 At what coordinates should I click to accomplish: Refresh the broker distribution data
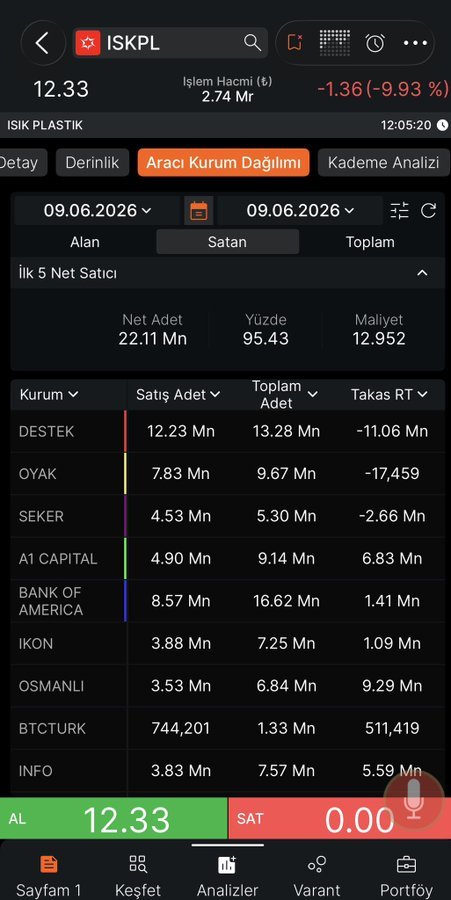(x=429, y=211)
